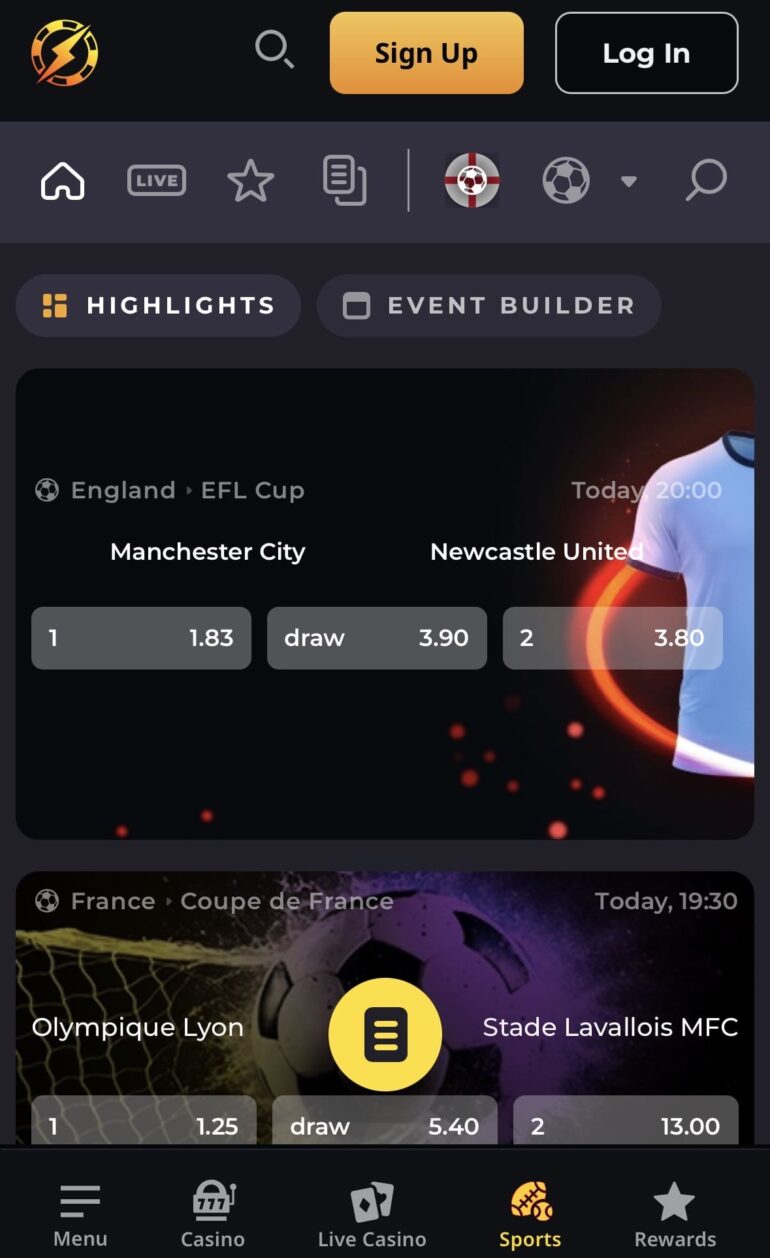Viewport: 770px width, 1258px height.
Task: Go to the sportsbook home icon
Action: 62,181
